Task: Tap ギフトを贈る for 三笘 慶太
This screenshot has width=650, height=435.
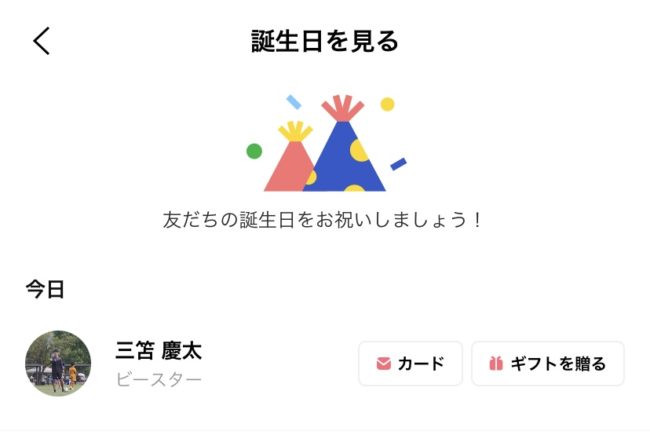Action: (x=547, y=364)
